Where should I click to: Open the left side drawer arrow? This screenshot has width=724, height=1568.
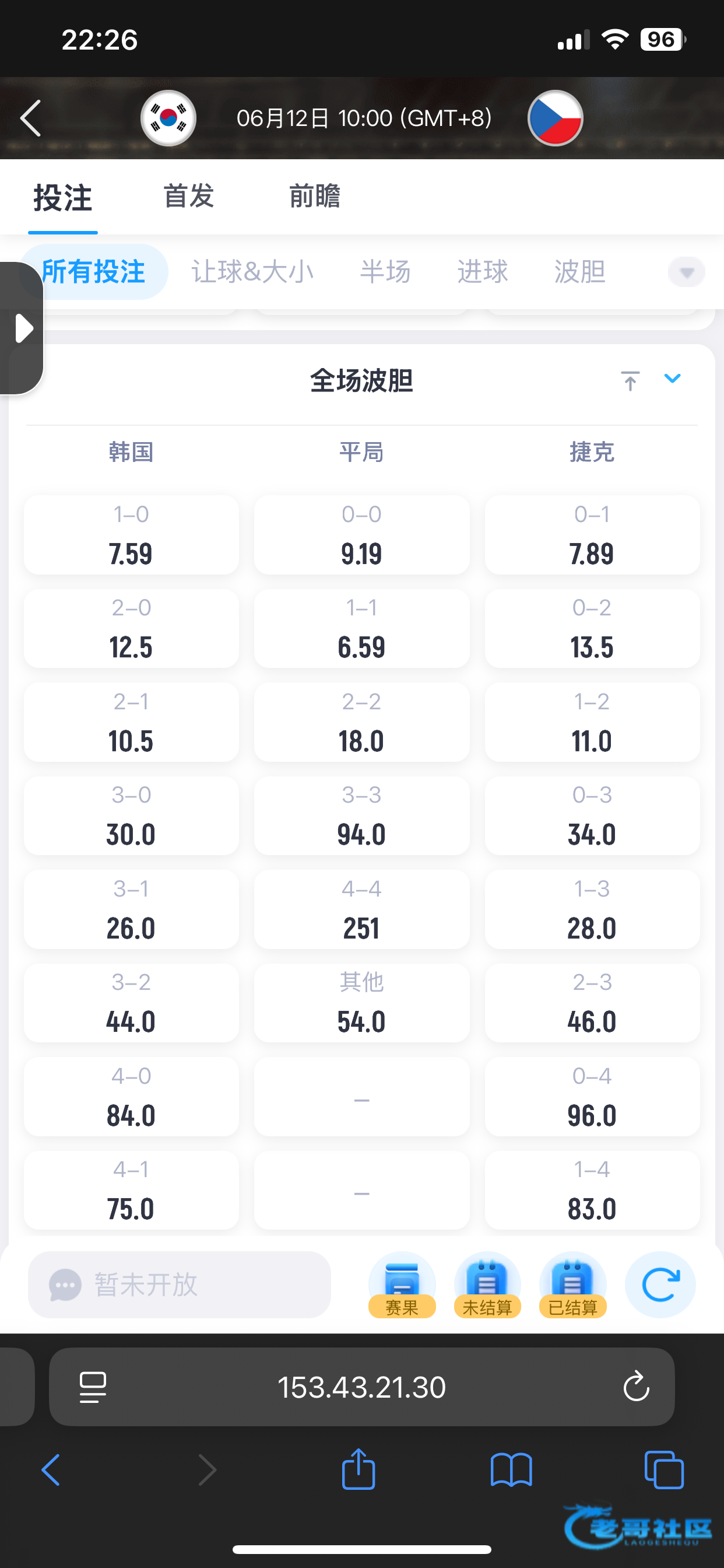tap(22, 328)
